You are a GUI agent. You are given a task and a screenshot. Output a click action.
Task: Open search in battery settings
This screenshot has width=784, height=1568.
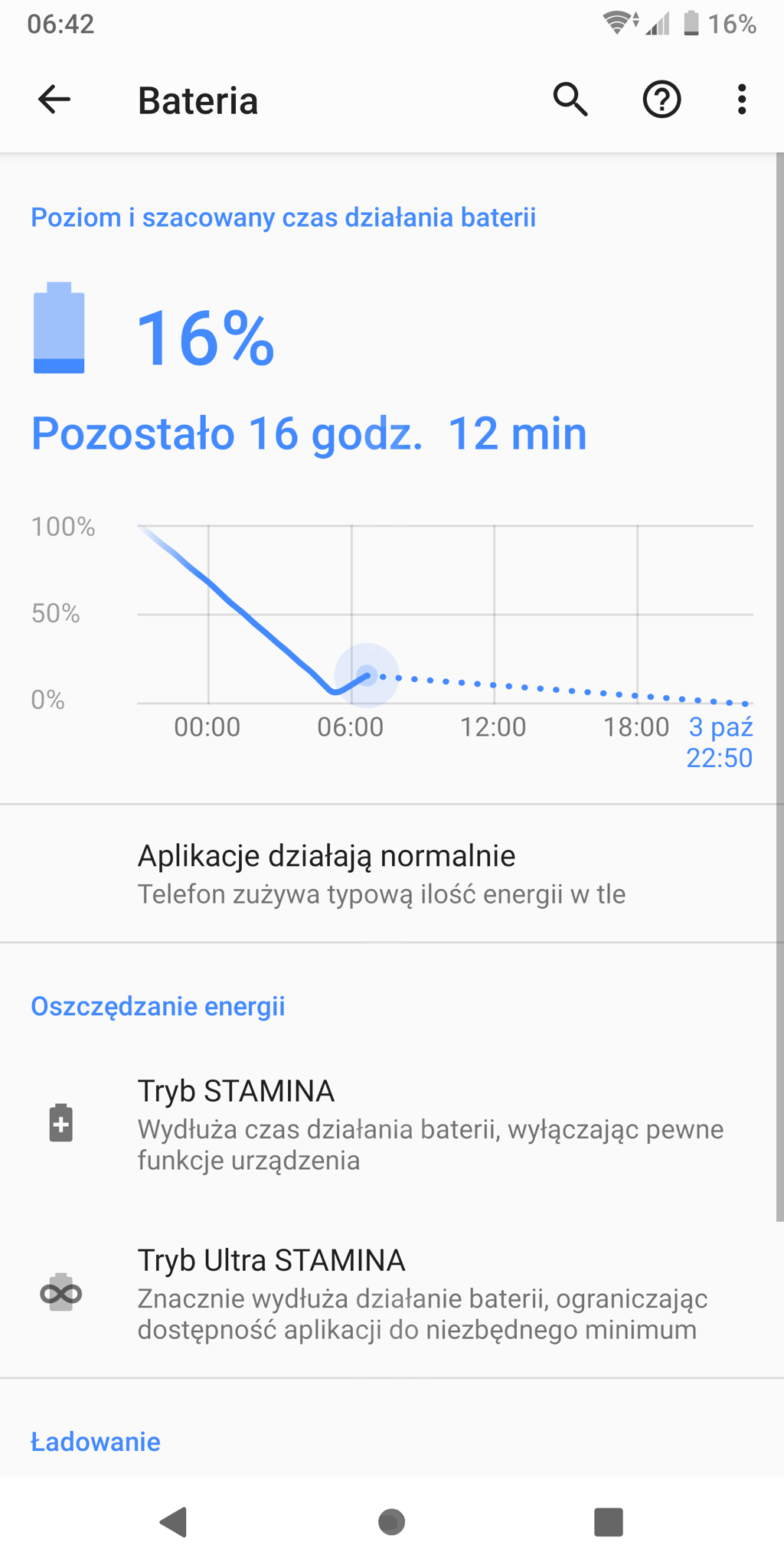pos(570,100)
